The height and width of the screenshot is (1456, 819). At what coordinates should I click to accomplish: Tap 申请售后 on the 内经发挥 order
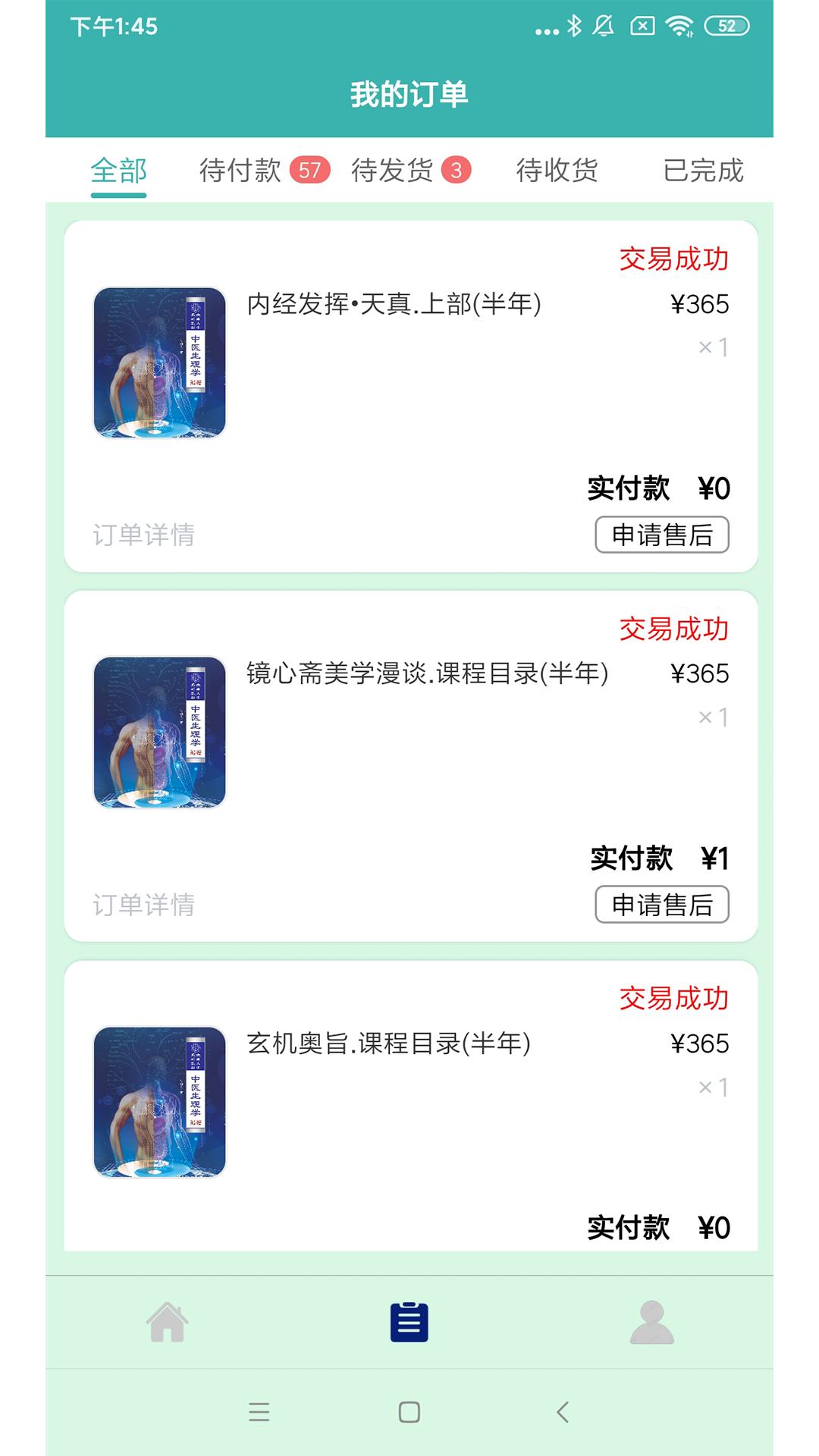click(661, 536)
